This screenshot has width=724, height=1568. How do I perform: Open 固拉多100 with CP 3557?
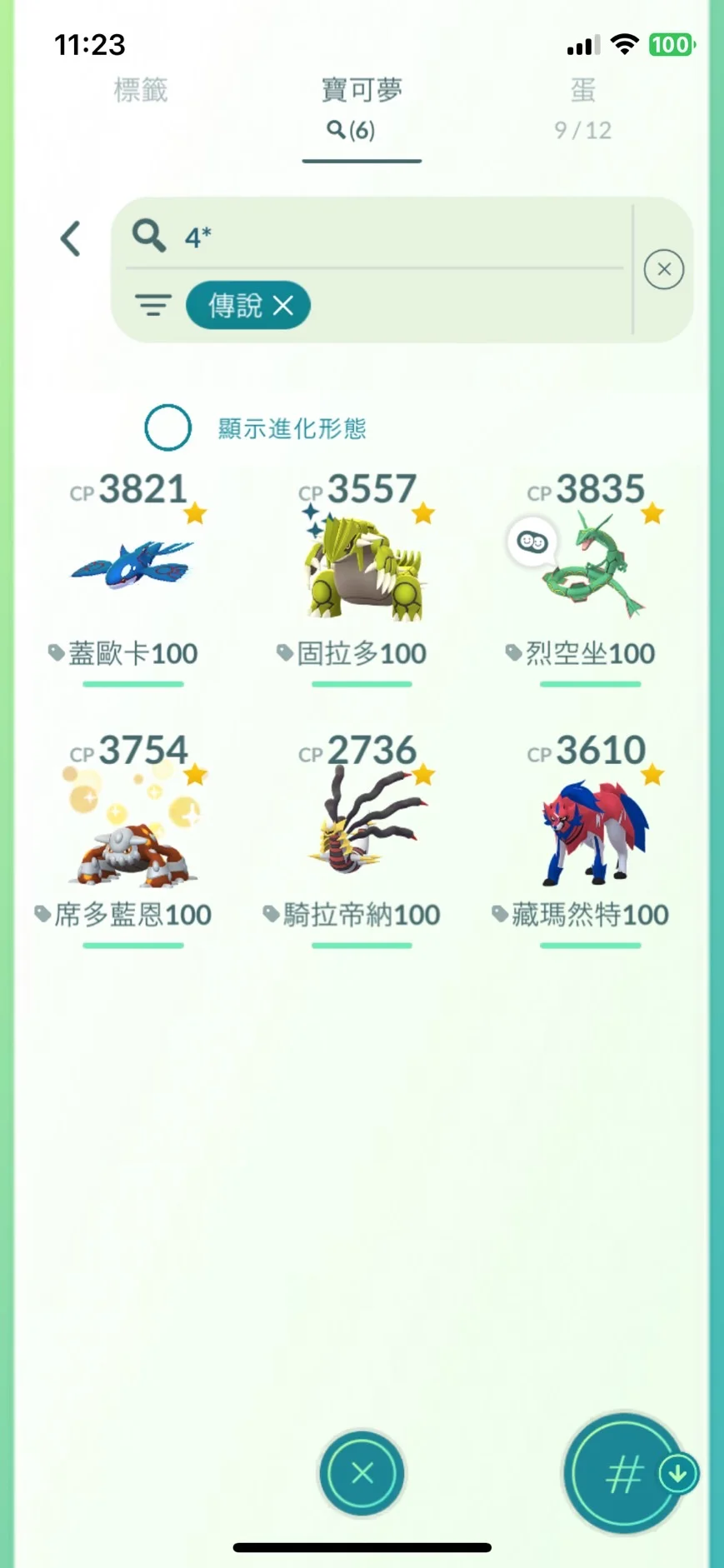[x=362, y=567]
